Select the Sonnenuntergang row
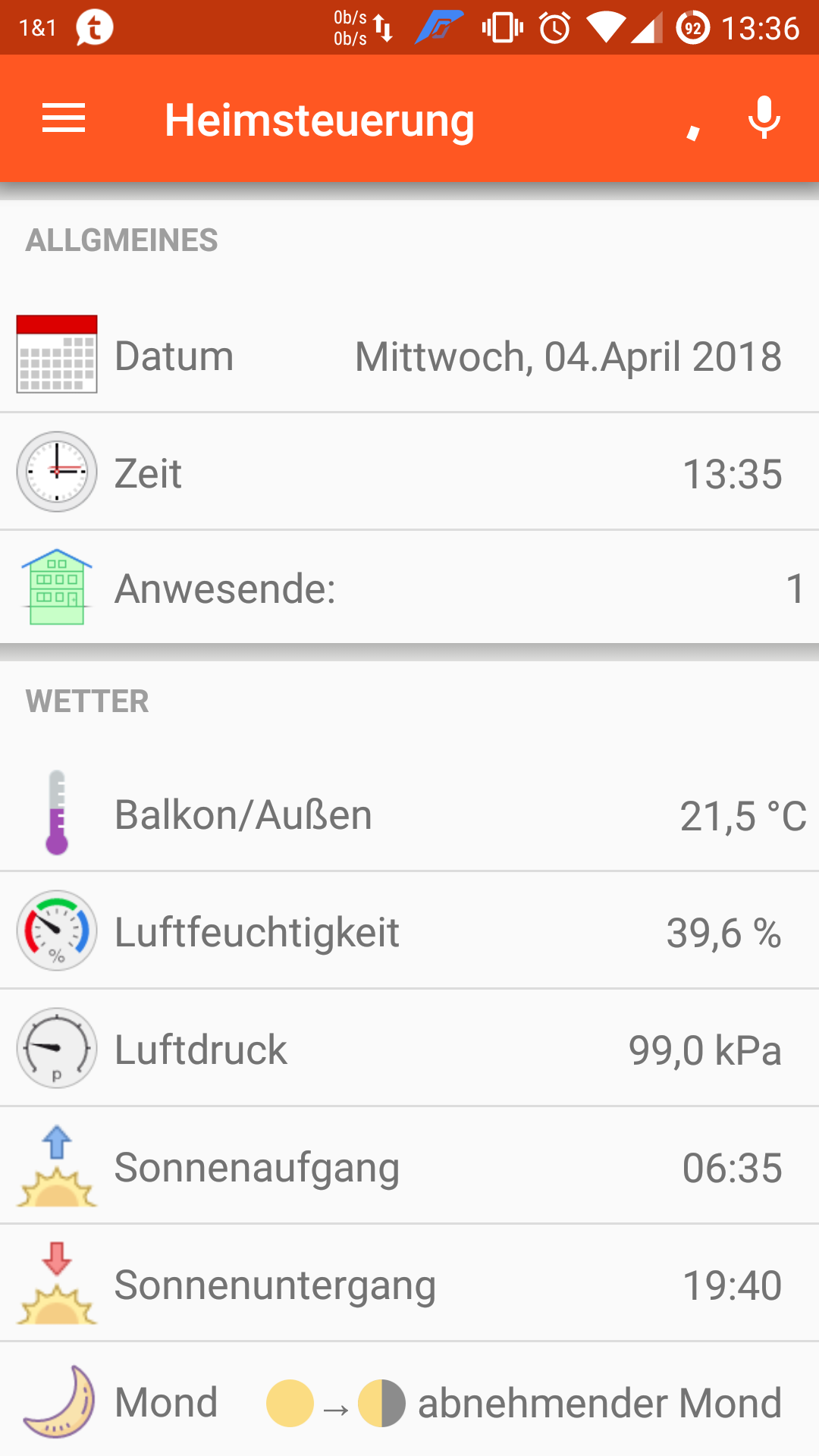This screenshot has width=819, height=1456. click(409, 1283)
